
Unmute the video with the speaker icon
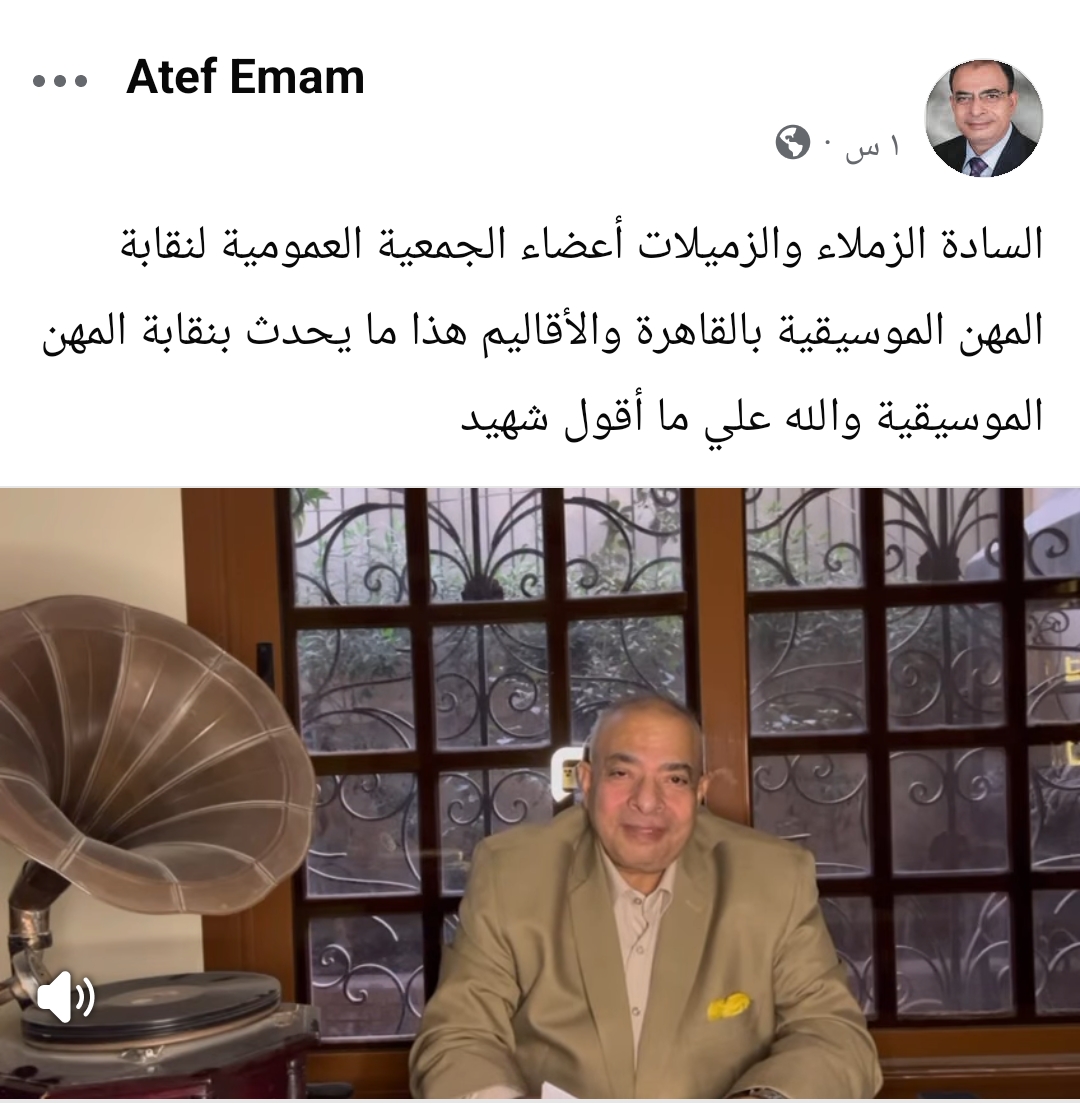(x=66, y=996)
